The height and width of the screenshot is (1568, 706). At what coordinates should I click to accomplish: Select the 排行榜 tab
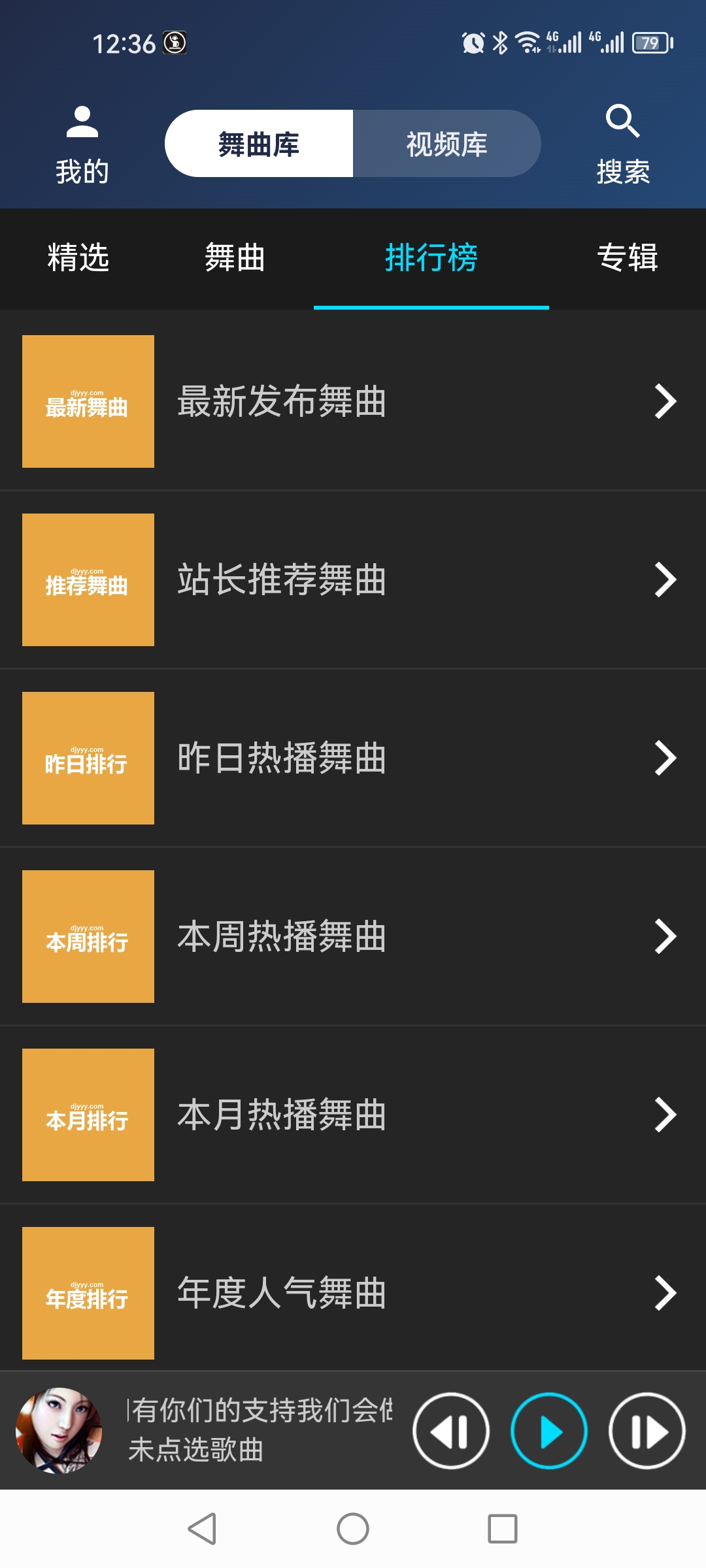[431, 257]
